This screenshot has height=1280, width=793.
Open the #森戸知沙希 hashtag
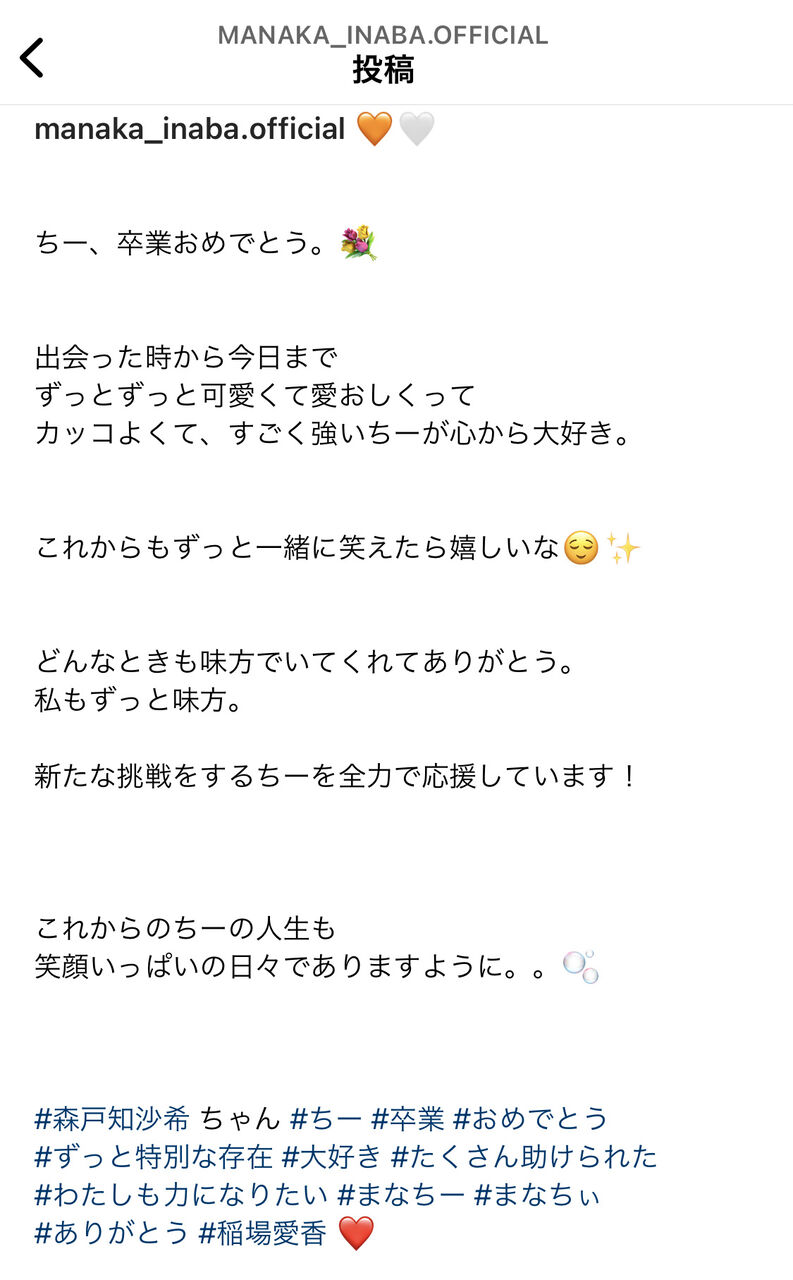(x=111, y=1118)
